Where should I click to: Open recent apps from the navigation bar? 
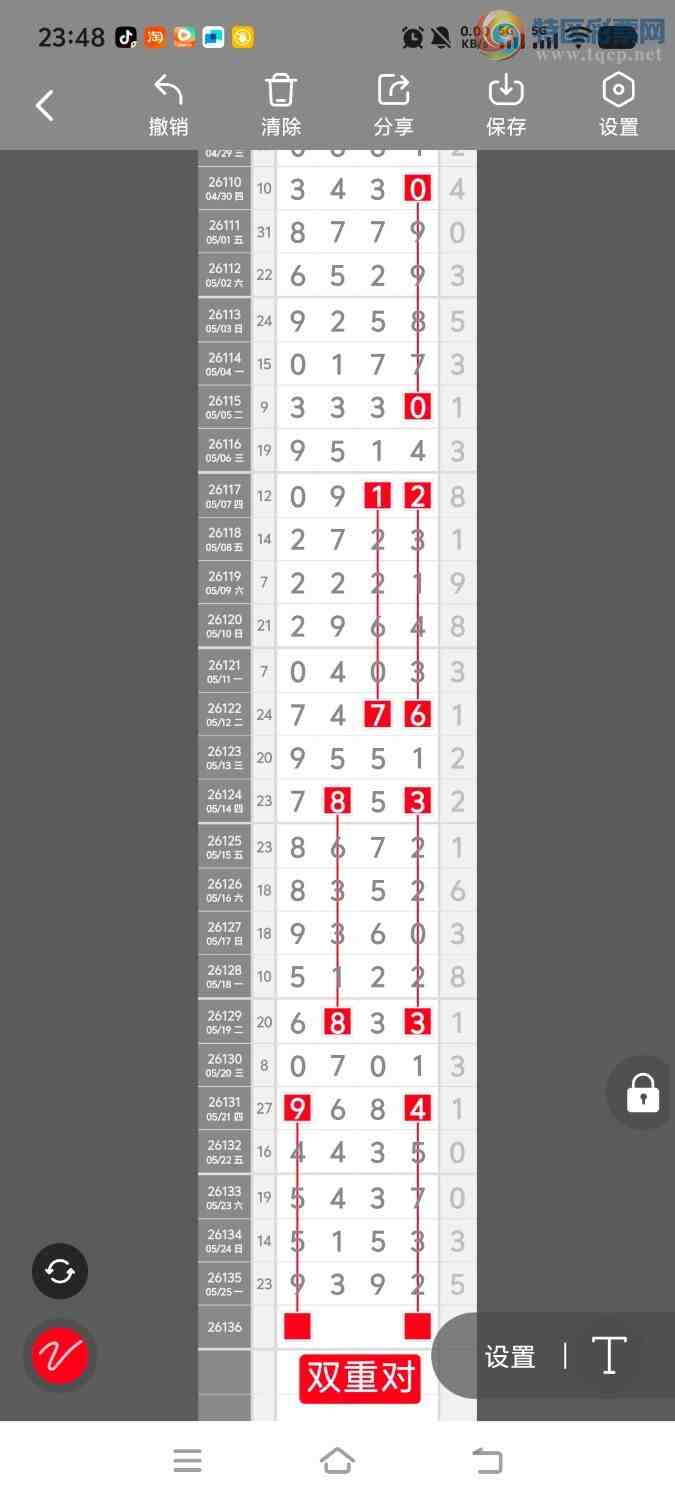point(187,1461)
